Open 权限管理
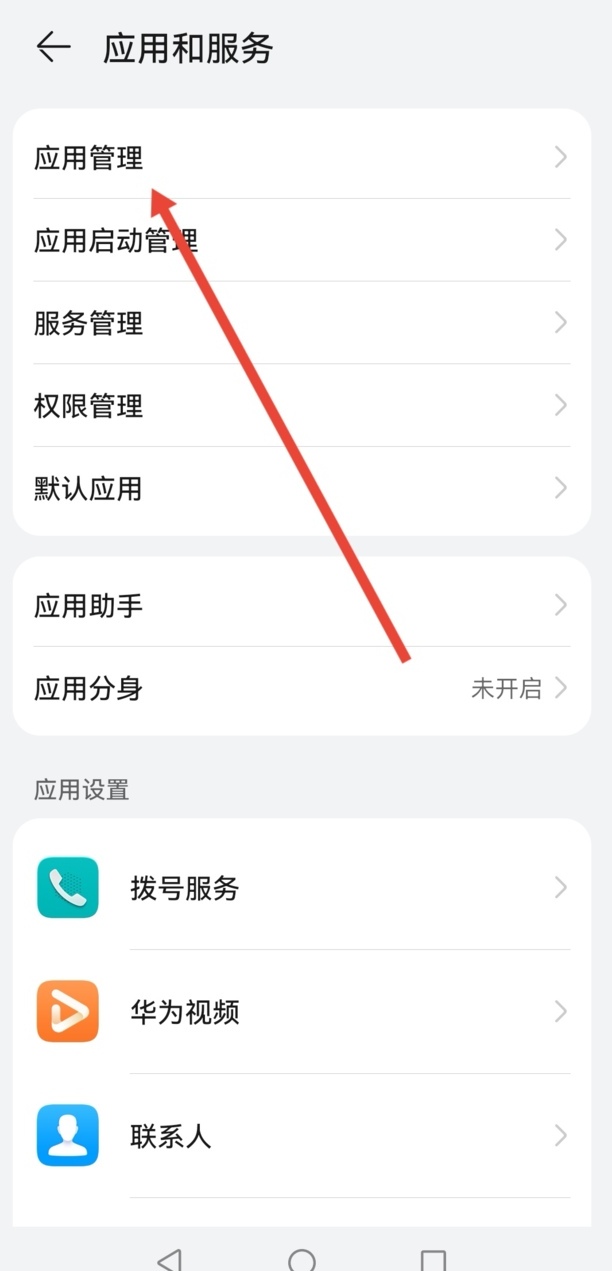The height and width of the screenshot is (1271, 612). click(301, 406)
